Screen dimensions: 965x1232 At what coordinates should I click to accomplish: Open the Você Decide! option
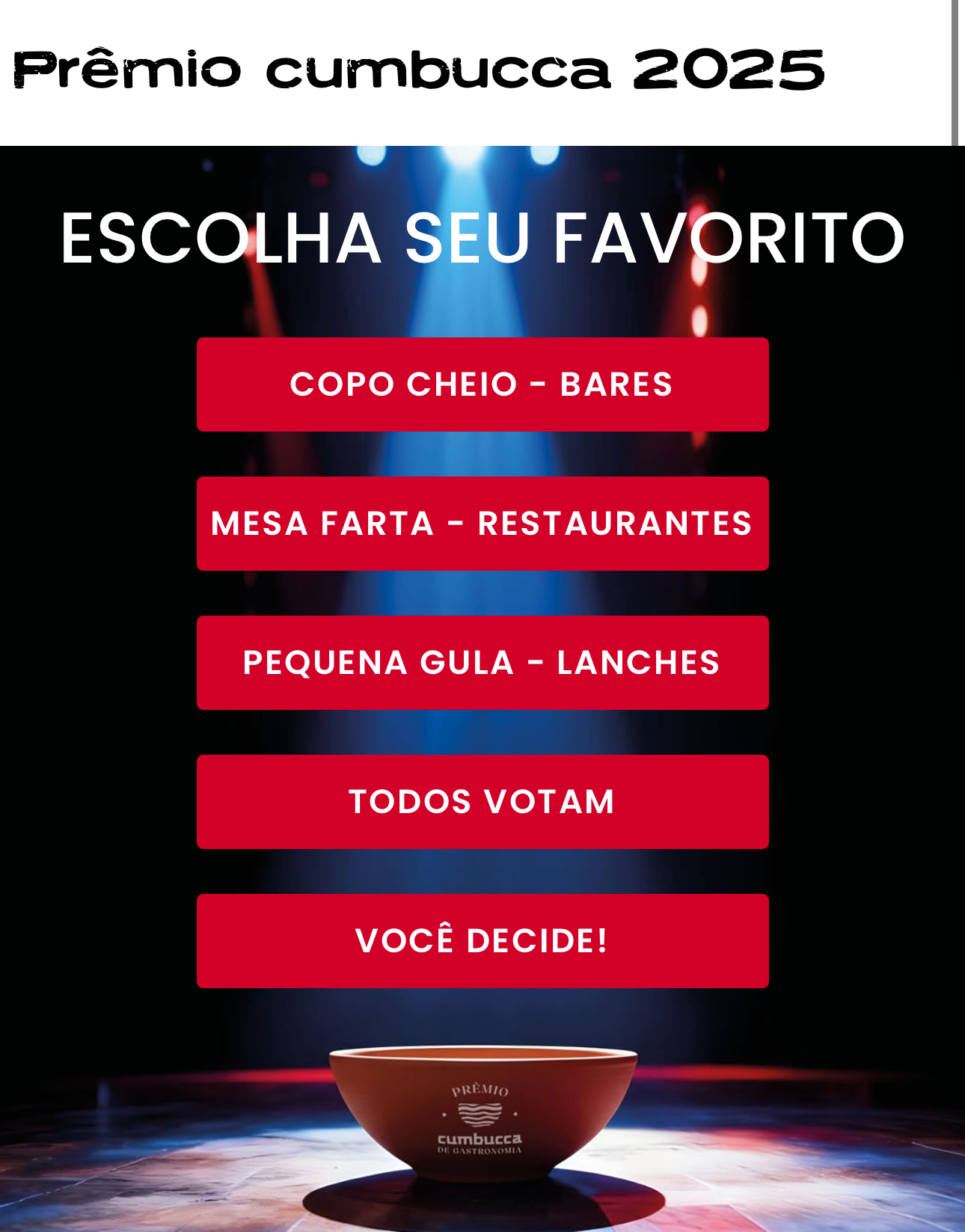pos(482,941)
